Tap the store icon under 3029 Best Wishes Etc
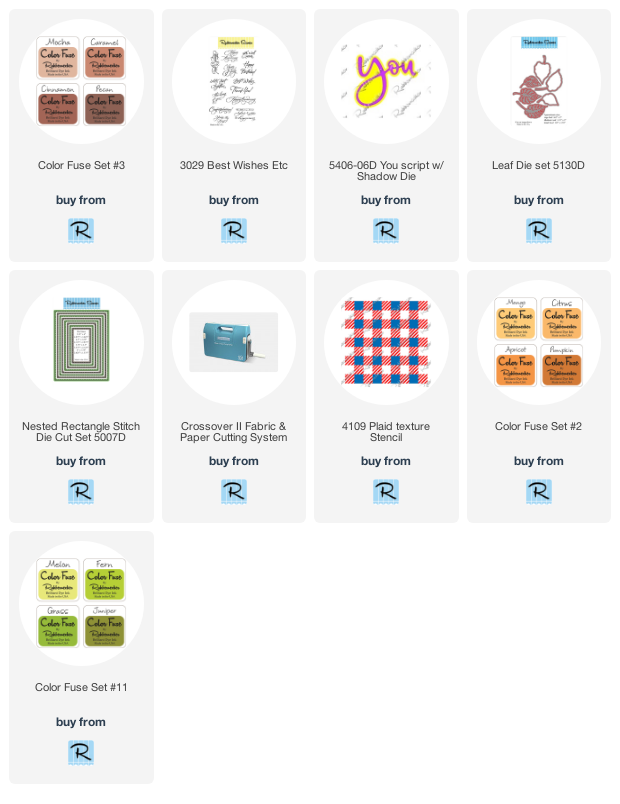Screen dimensions: 620x804 click(234, 231)
